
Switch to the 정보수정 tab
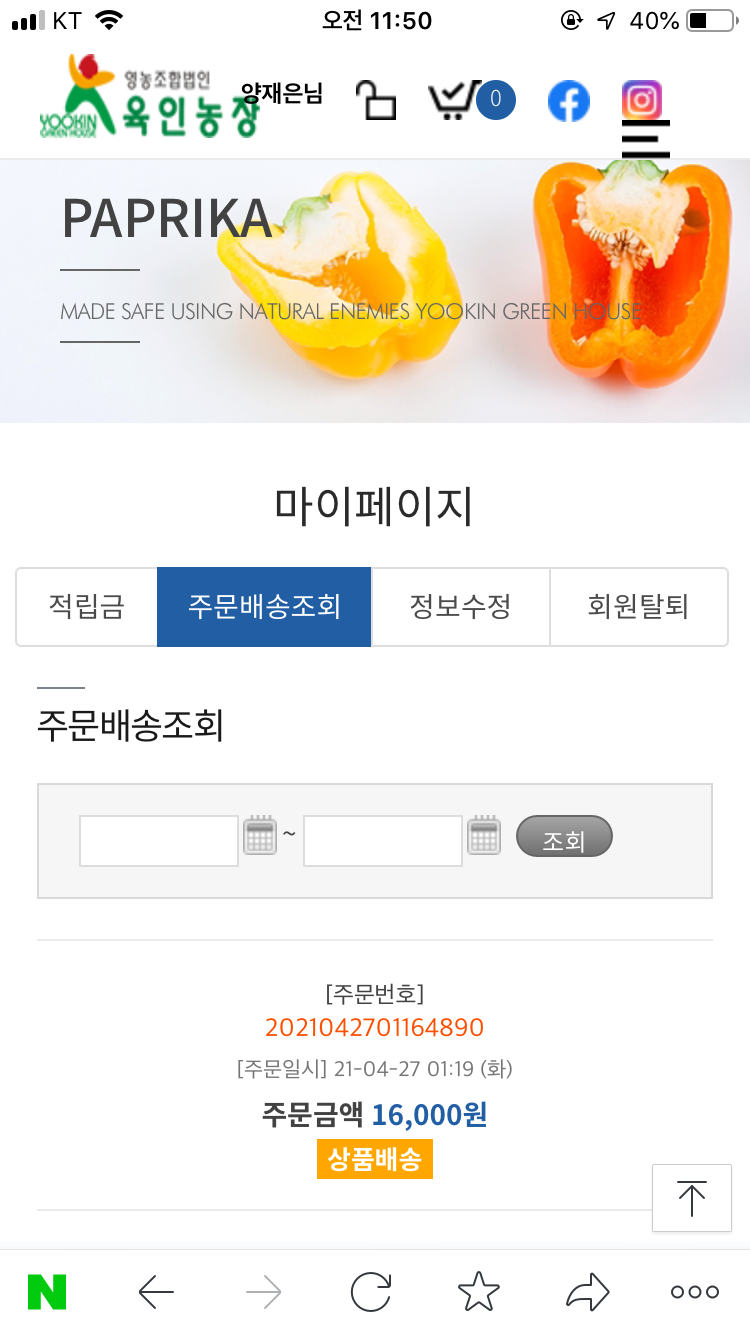tap(460, 606)
